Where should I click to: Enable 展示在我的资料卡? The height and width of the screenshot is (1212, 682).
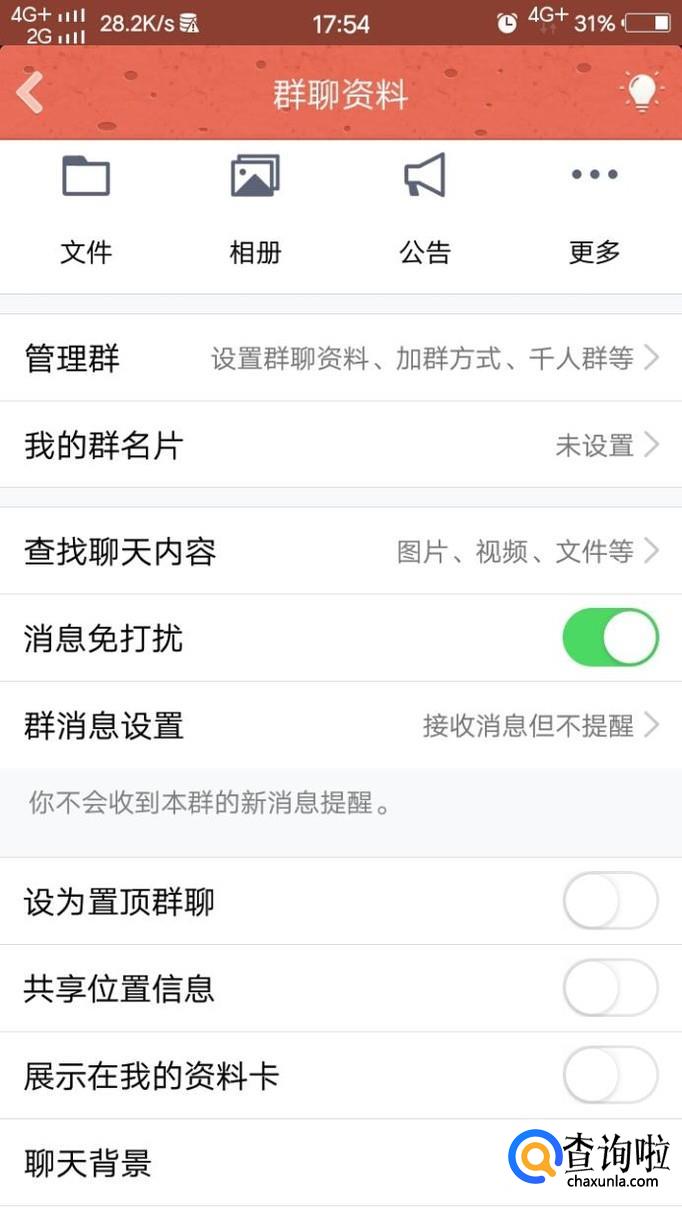click(610, 1076)
